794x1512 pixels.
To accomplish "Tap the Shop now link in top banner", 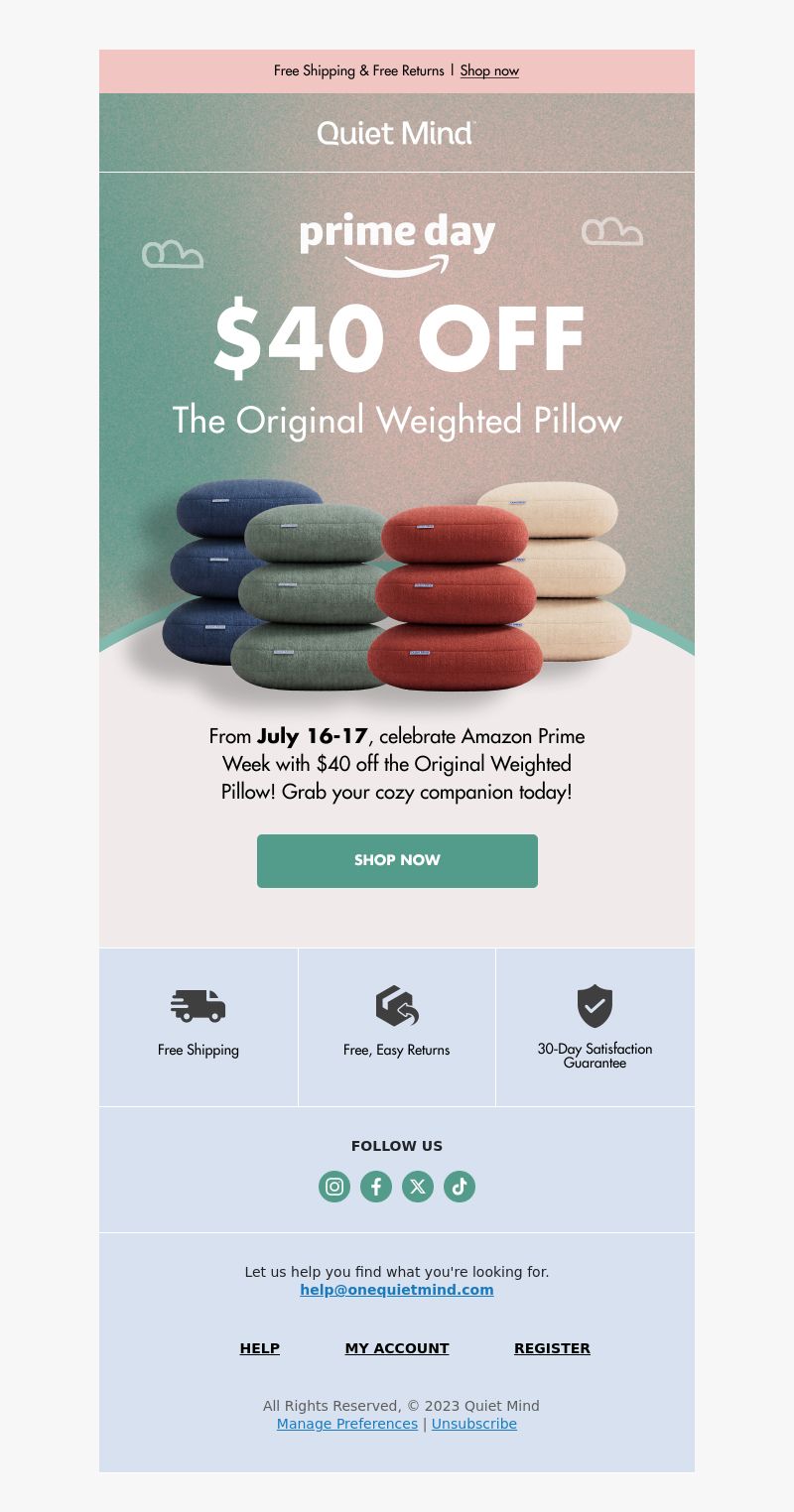I will coord(489,70).
